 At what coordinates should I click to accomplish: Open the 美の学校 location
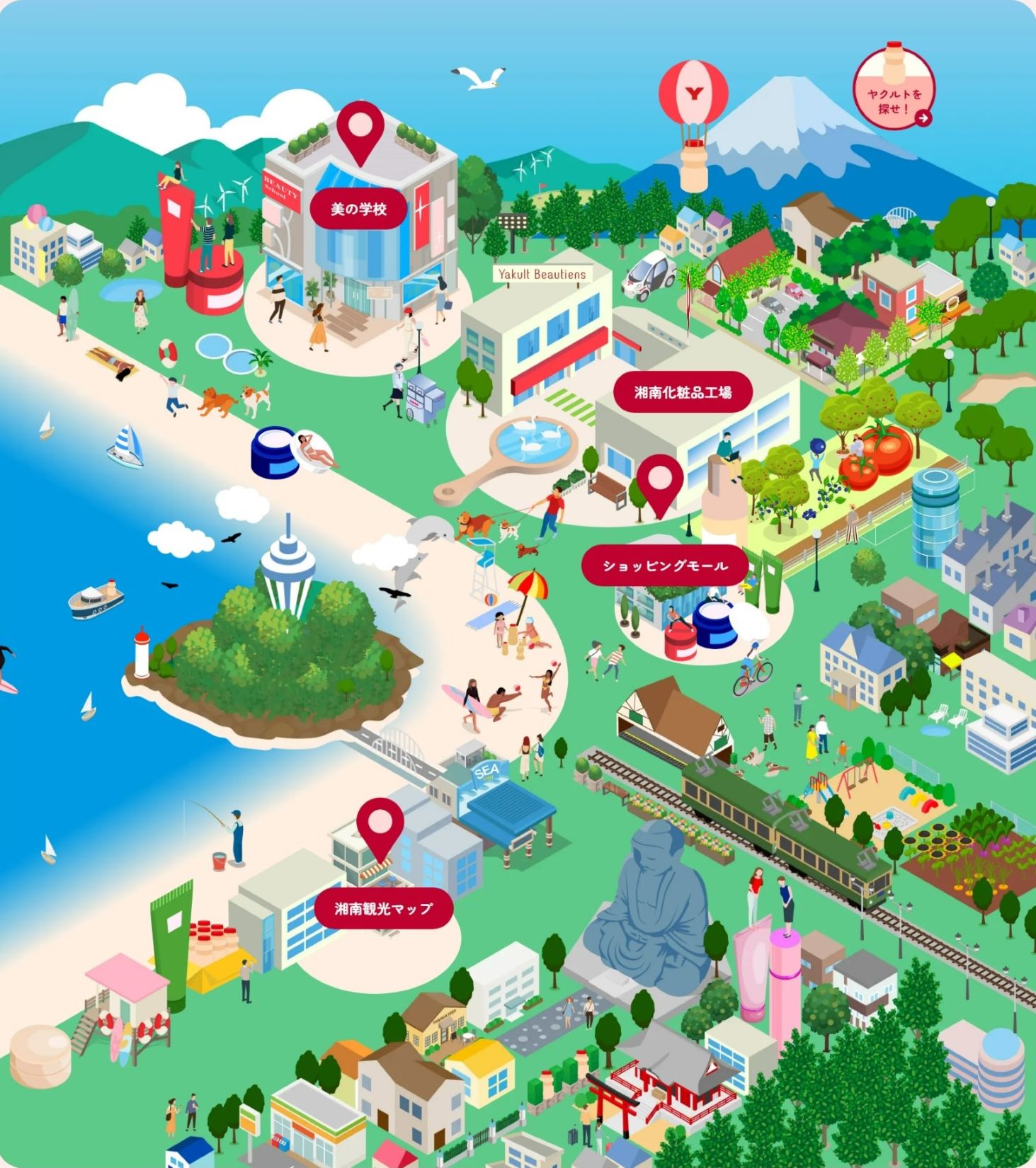[358, 209]
